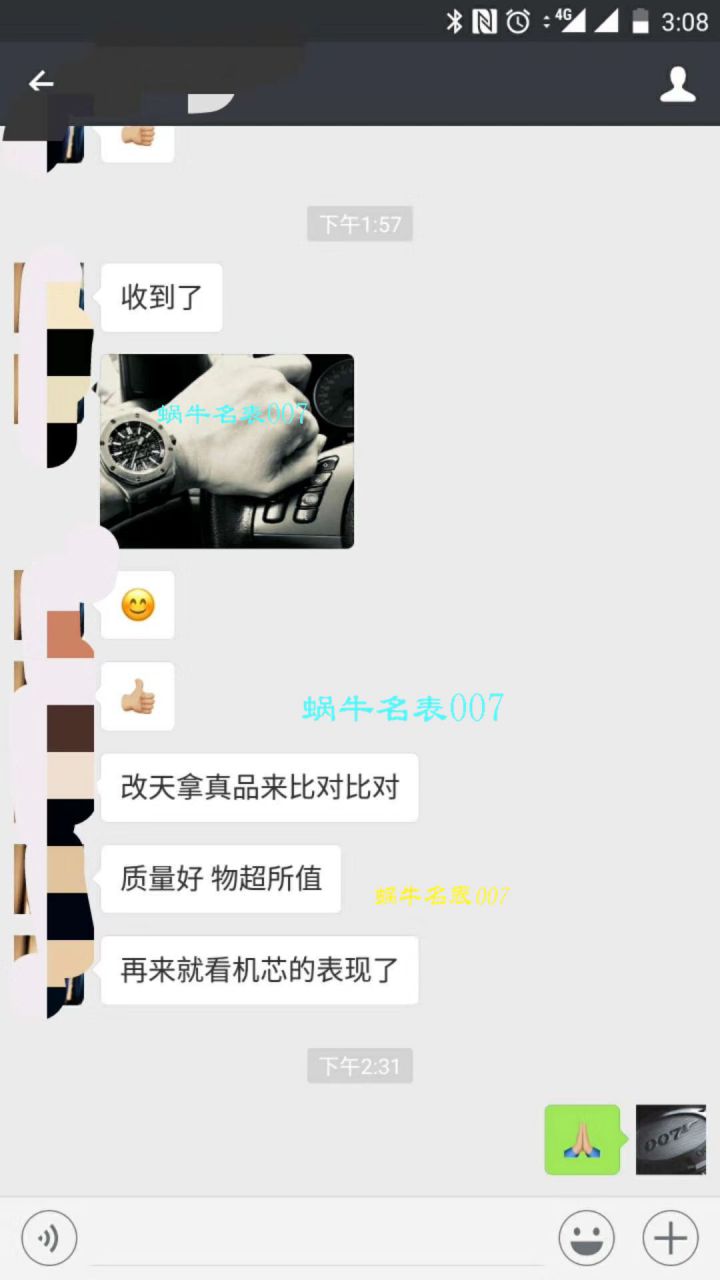Image resolution: width=720 pixels, height=1280 pixels.
Task: Tap the message 质量好 物超所值
Action: pos(220,879)
